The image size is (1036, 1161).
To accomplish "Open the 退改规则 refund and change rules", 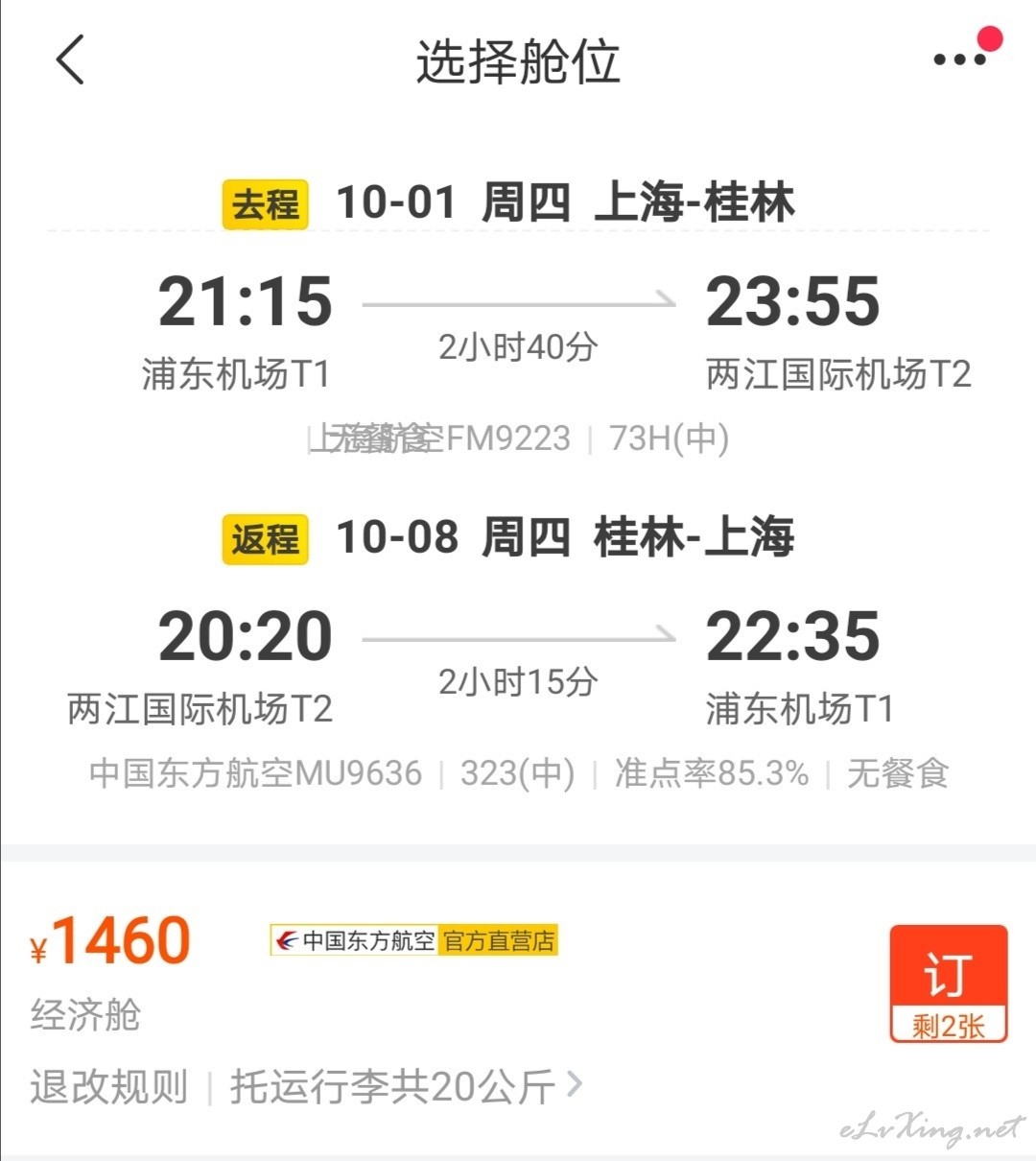I will pos(108,1087).
